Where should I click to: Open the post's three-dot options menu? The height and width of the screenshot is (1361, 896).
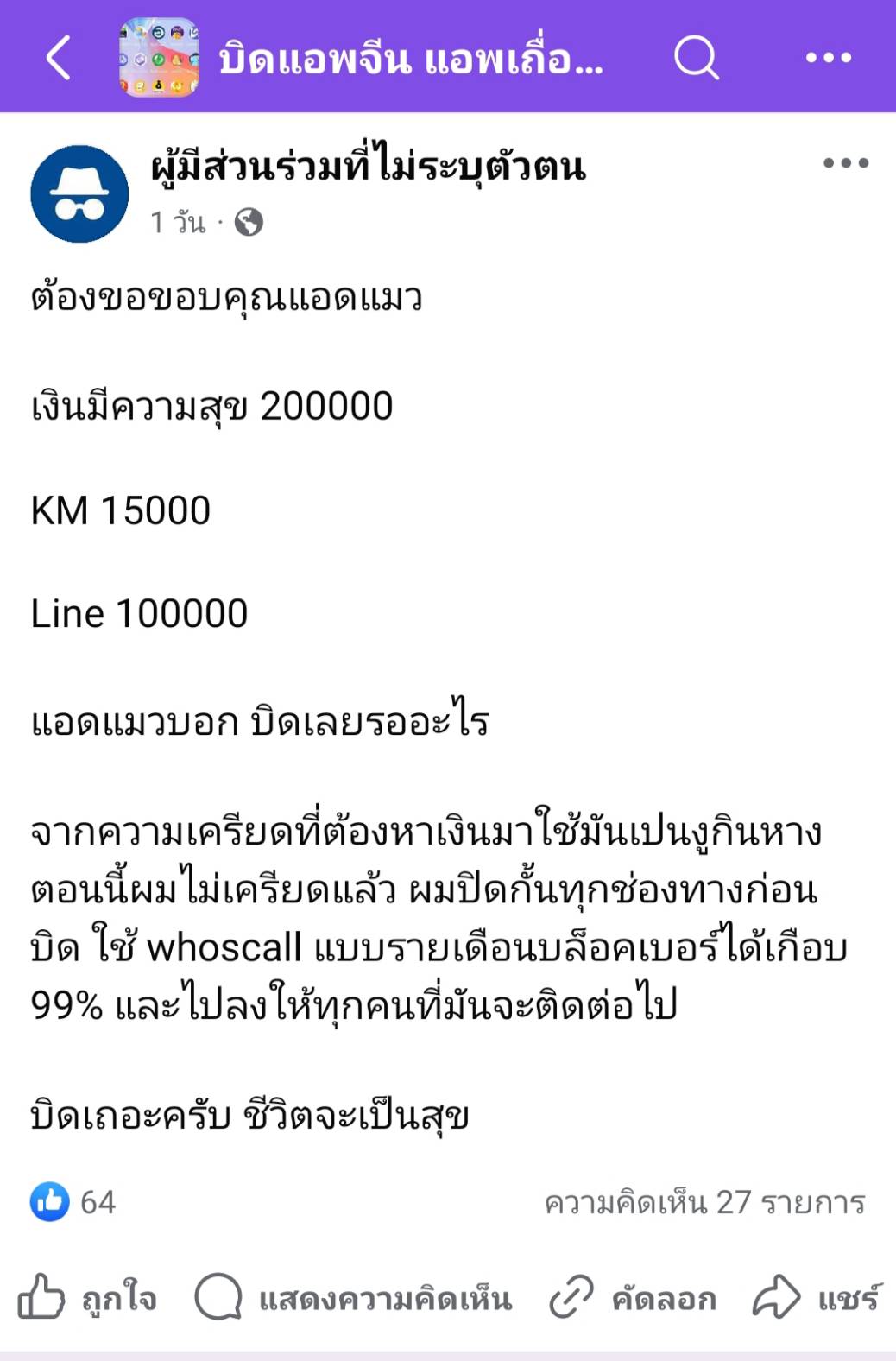[x=845, y=163]
